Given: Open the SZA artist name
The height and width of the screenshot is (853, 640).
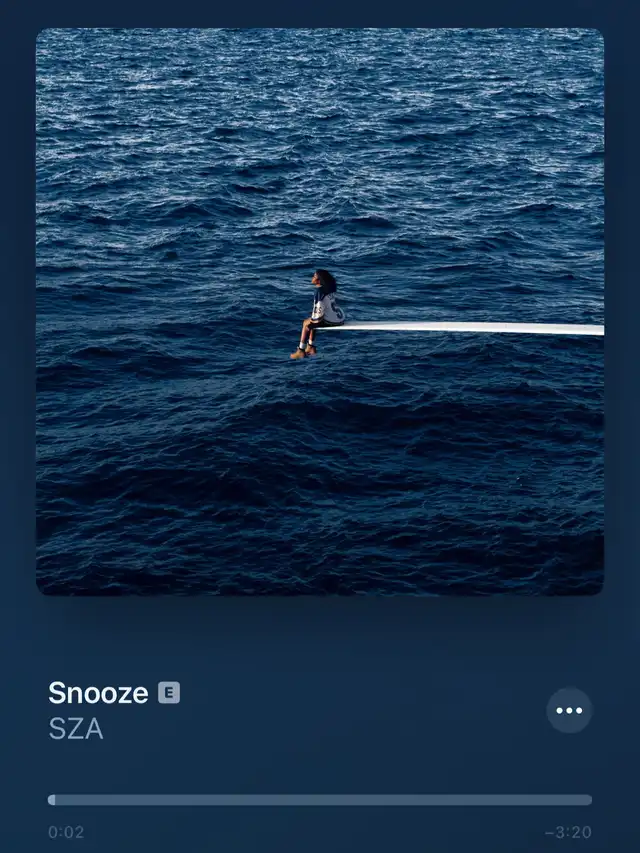Looking at the screenshot, I should 76,728.
